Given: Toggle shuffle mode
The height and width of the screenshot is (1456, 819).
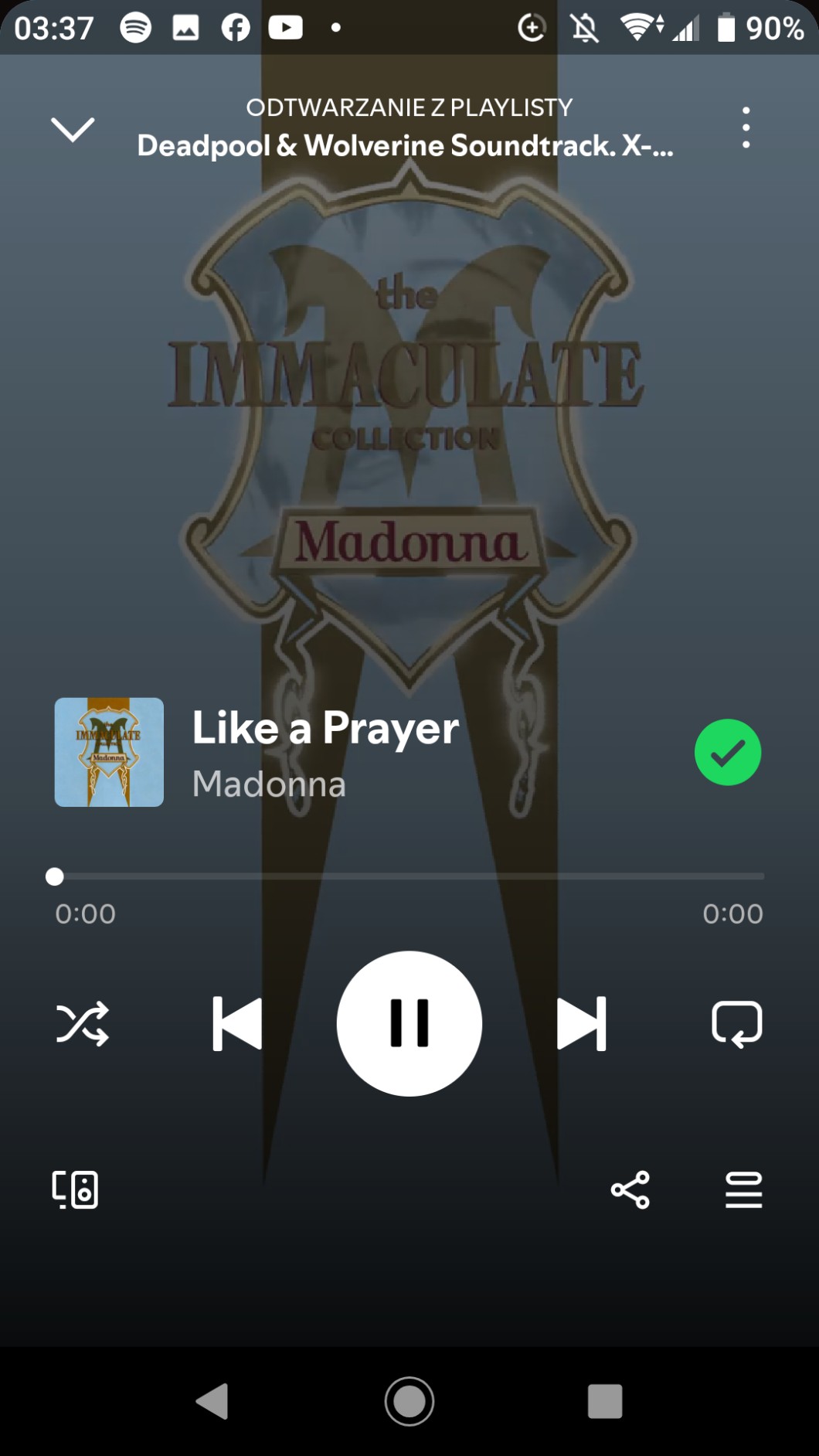Looking at the screenshot, I should coord(83,1024).
